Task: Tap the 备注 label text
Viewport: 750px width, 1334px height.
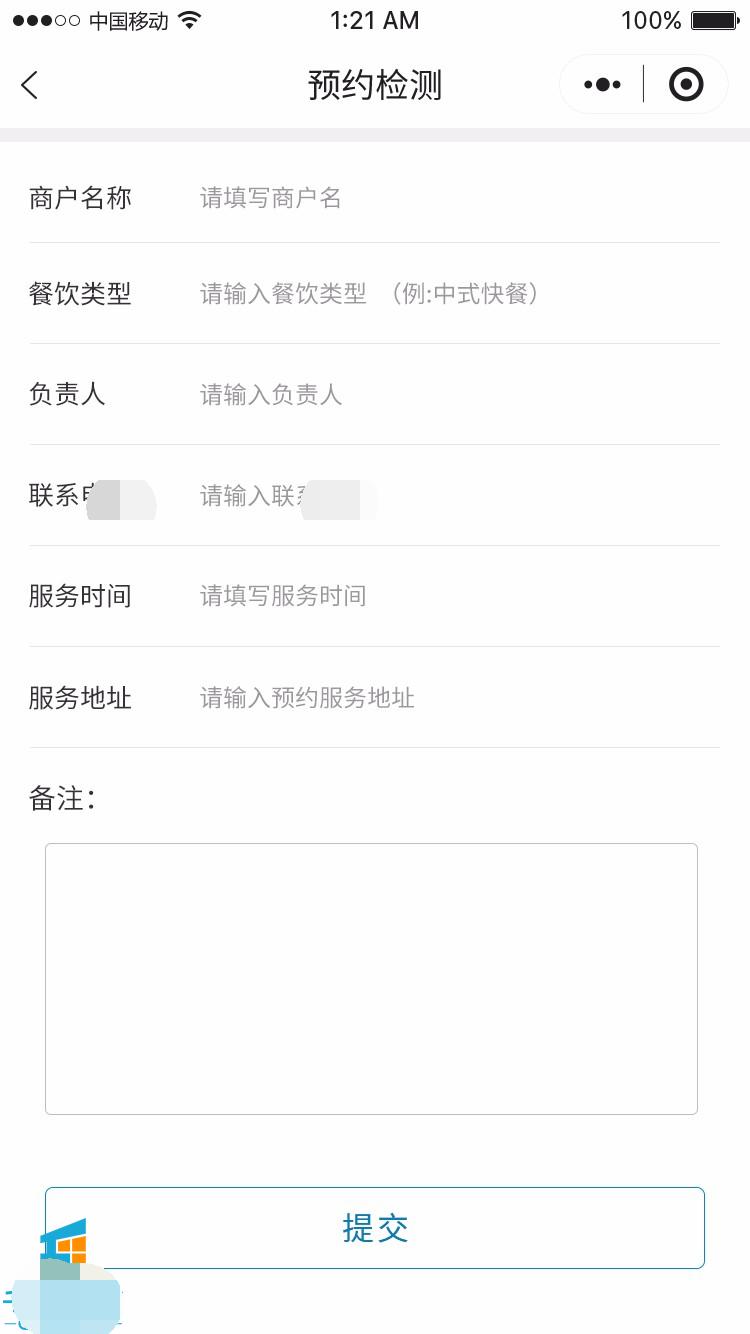Action: pyautogui.click(x=60, y=798)
